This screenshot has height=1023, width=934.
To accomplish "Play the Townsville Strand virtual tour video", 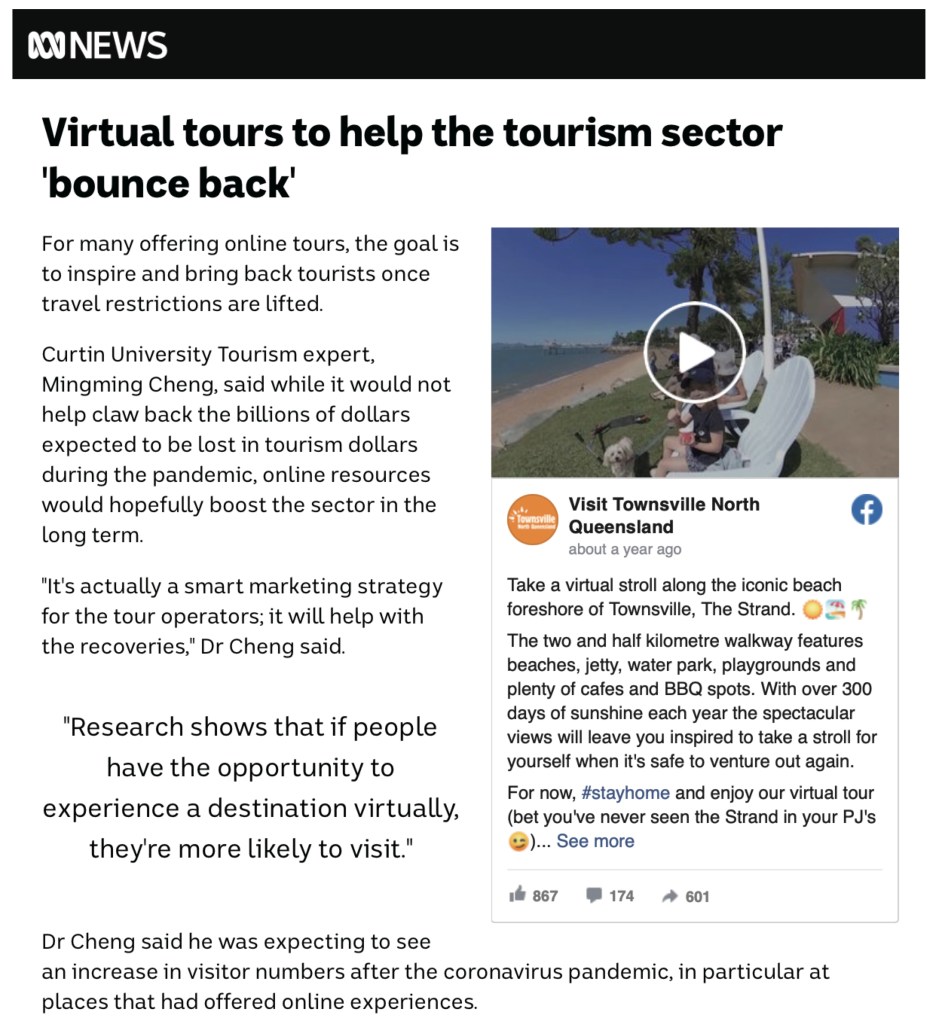I will [694, 352].
